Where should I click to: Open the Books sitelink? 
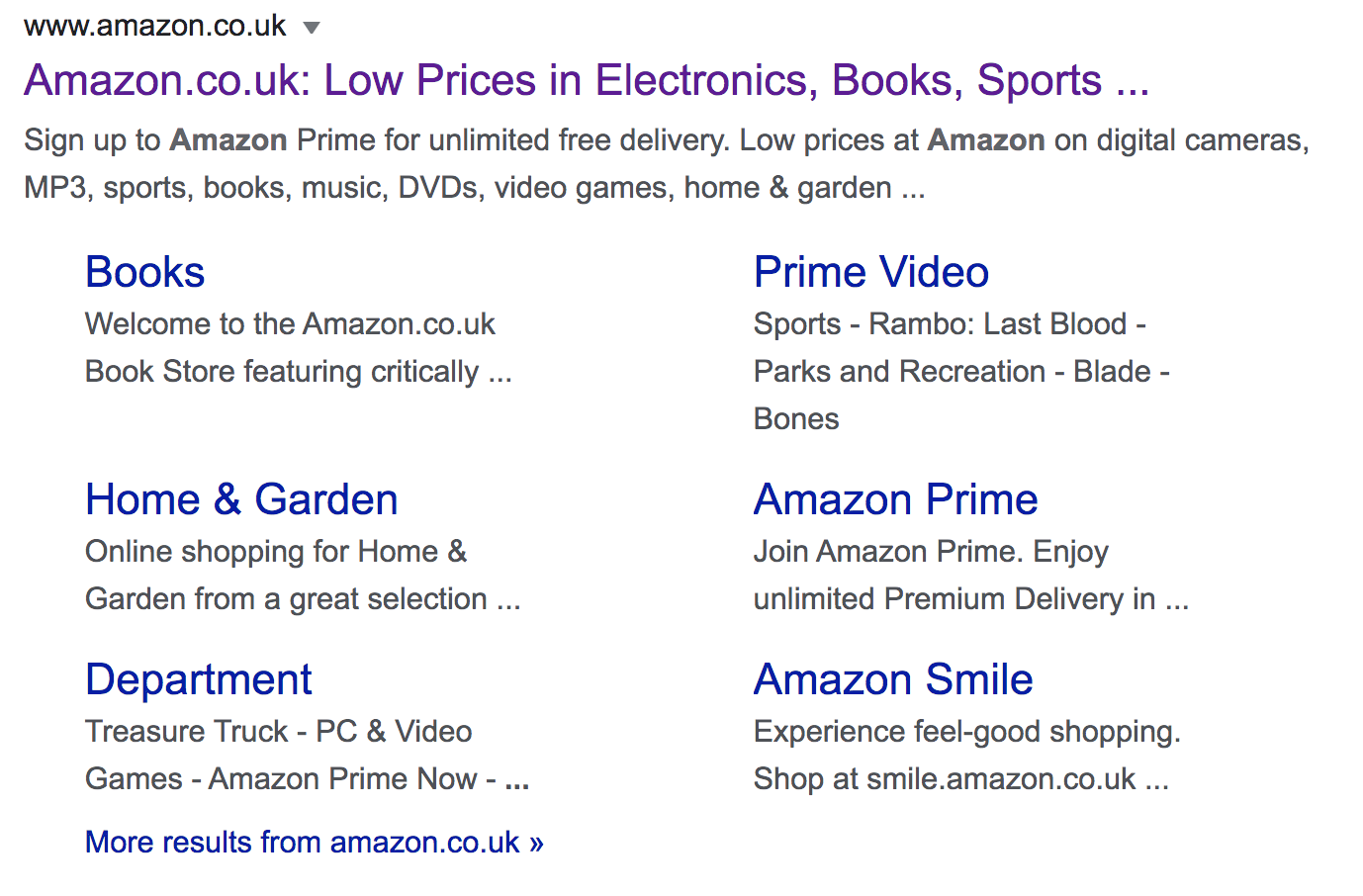click(x=145, y=273)
